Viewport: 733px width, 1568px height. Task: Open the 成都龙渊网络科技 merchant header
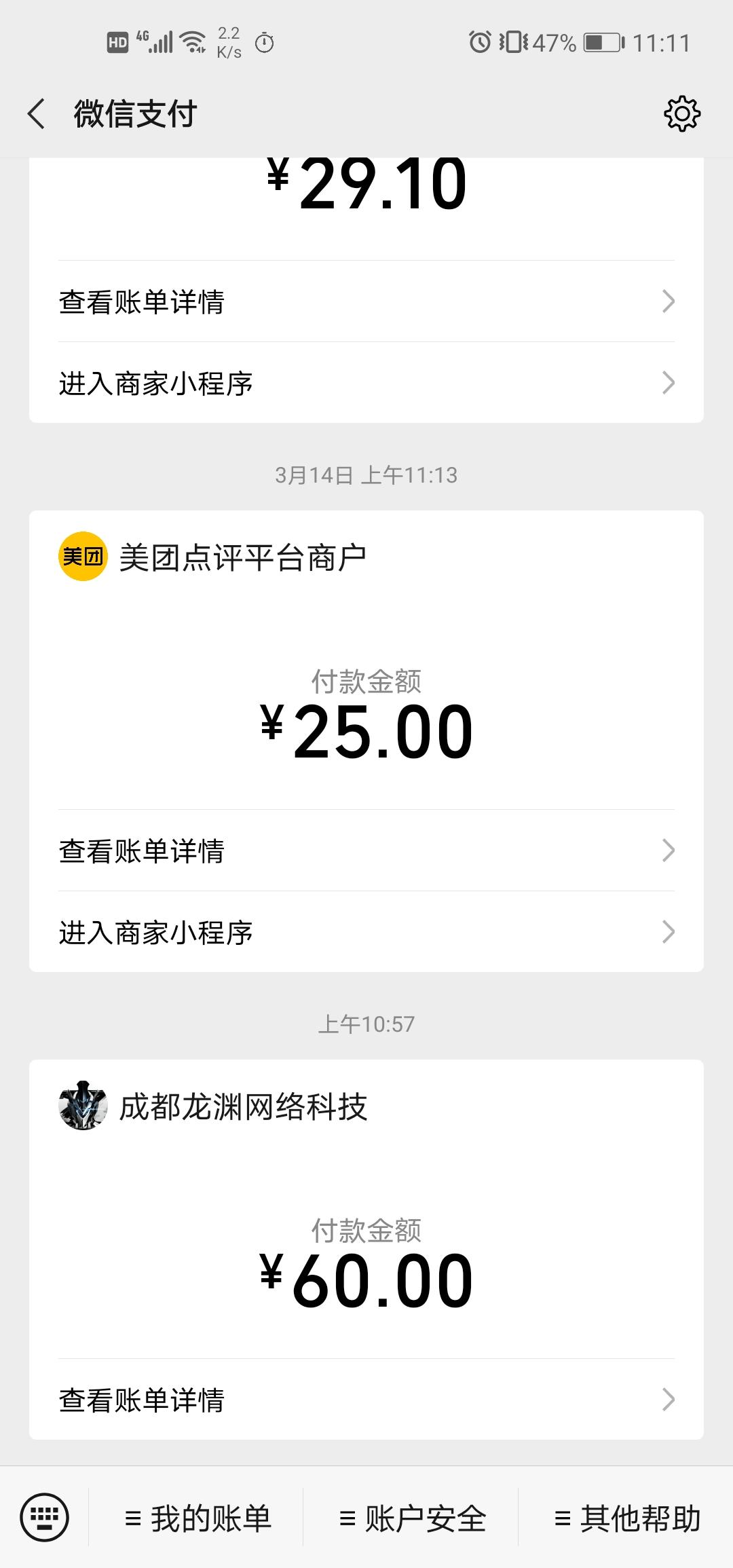coord(243,1106)
